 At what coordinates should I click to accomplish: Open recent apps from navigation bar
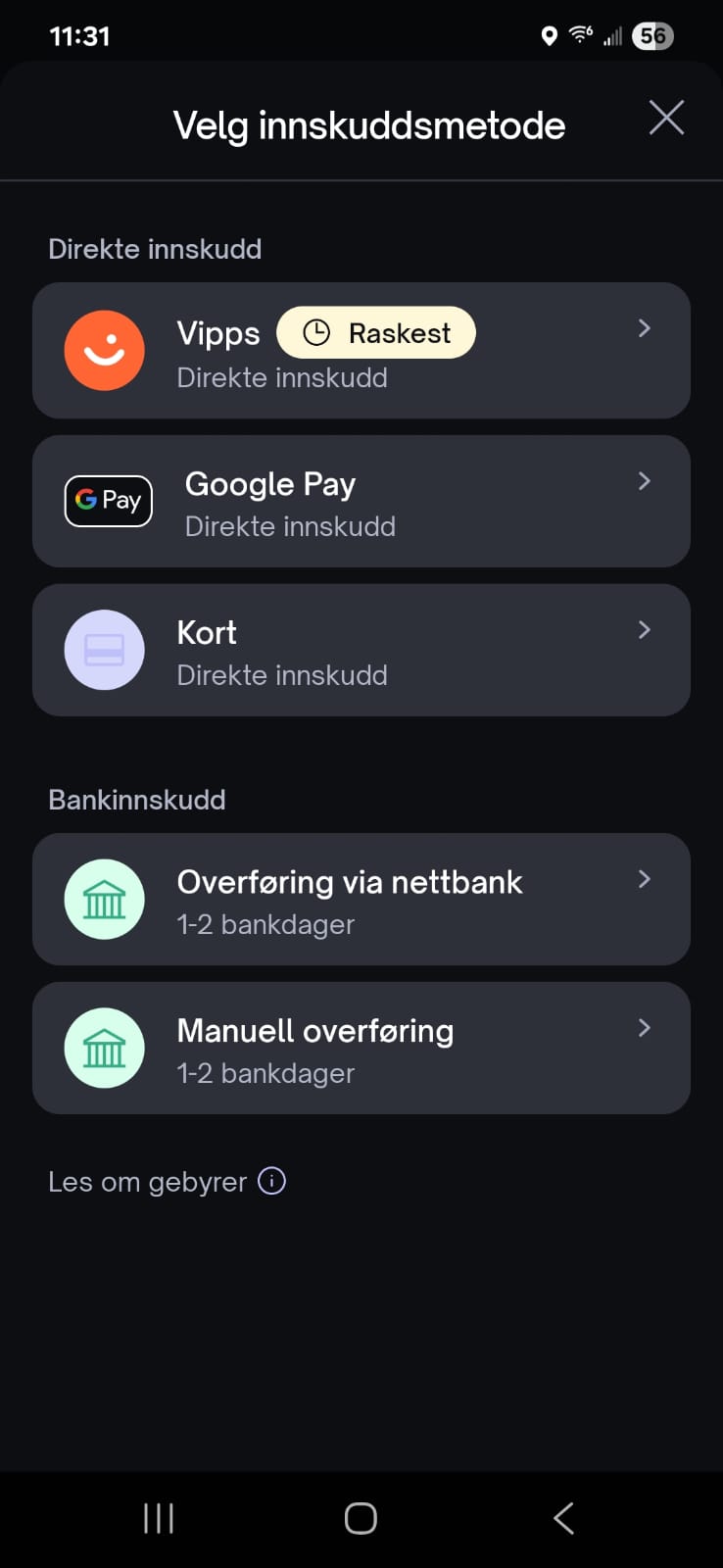pyautogui.click(x=159, y=1518)
